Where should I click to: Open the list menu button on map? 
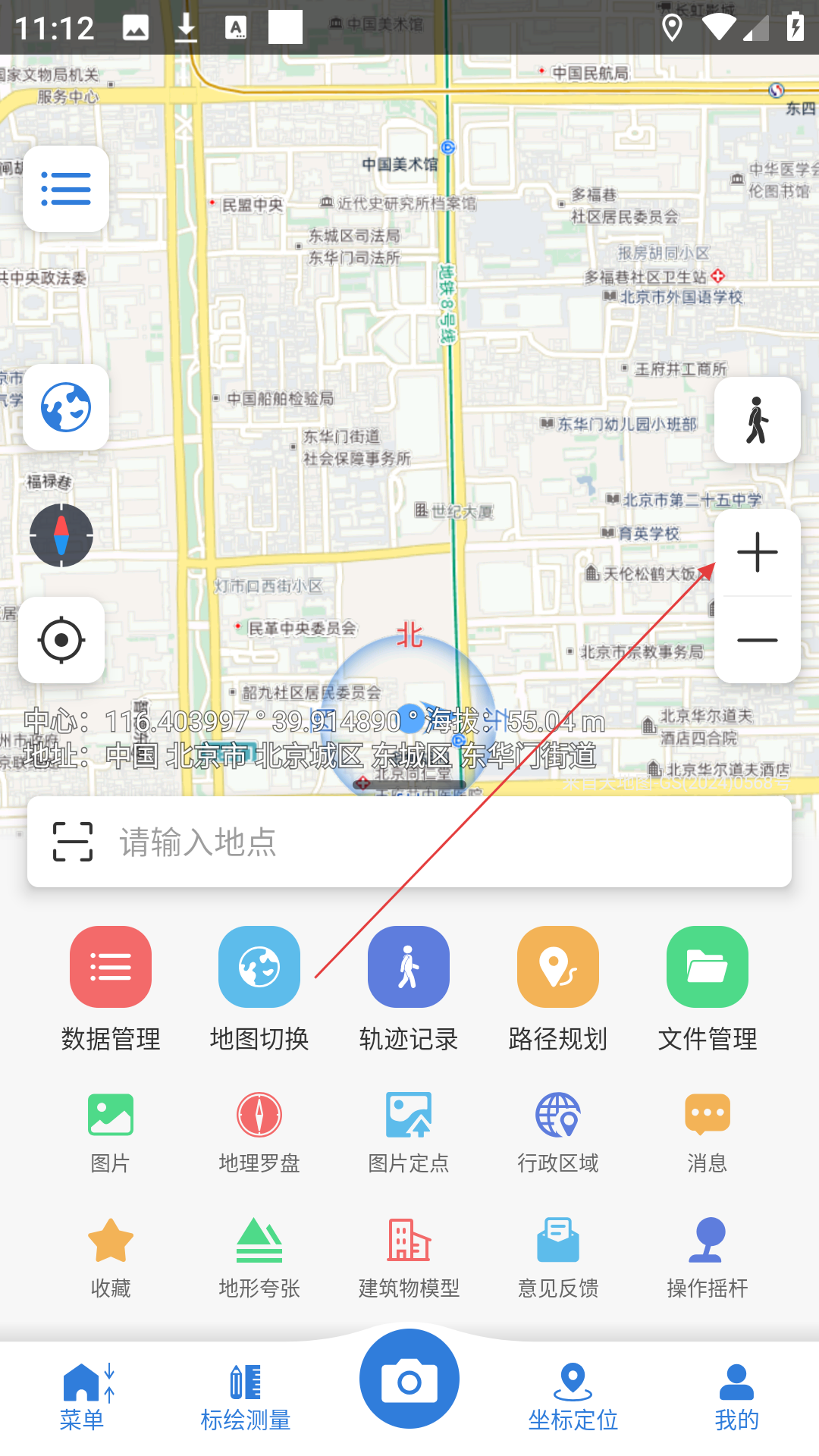[x=66, y=189]
